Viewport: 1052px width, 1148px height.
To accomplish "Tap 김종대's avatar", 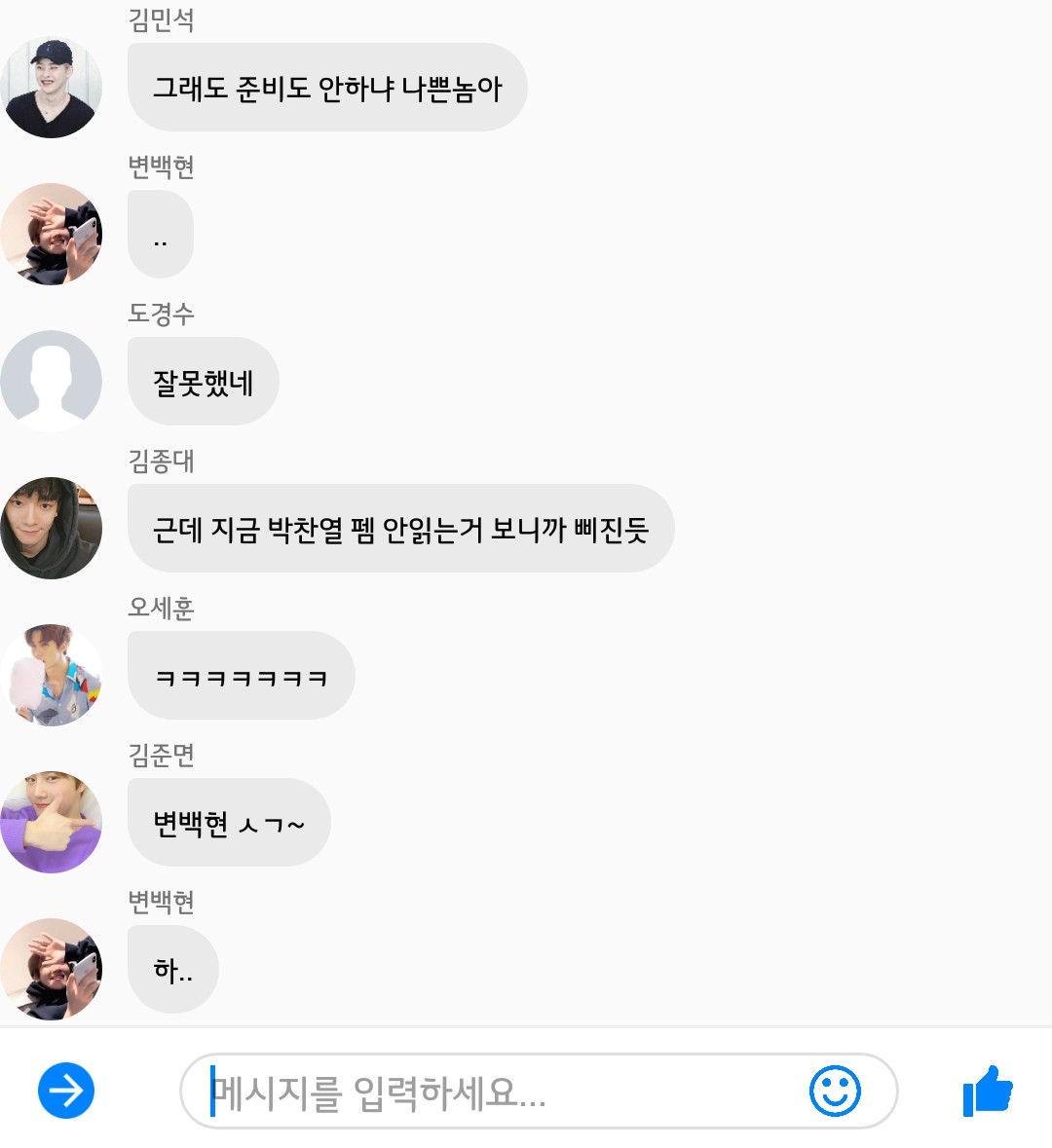I will point(52,528).
